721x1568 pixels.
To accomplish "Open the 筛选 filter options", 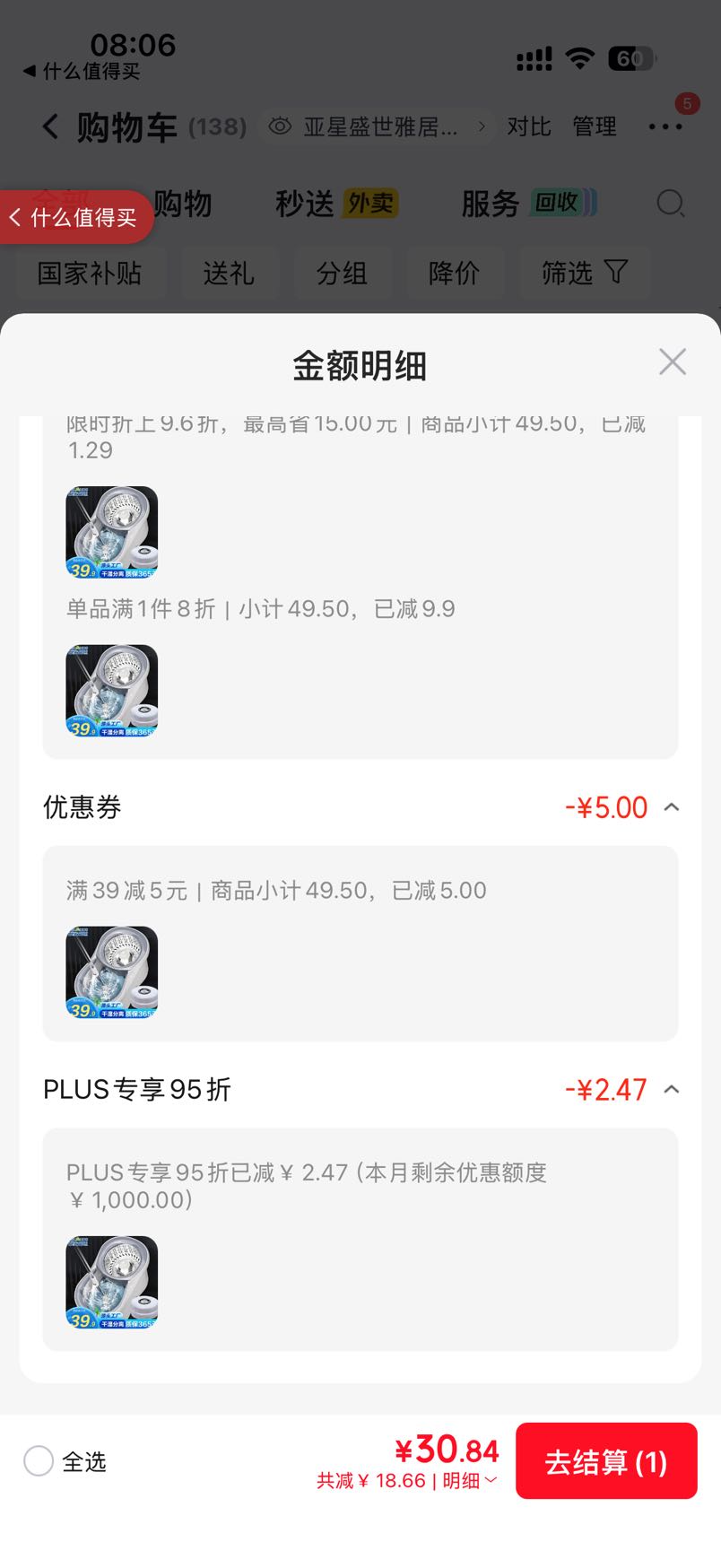I will click(x=585, y=273).
